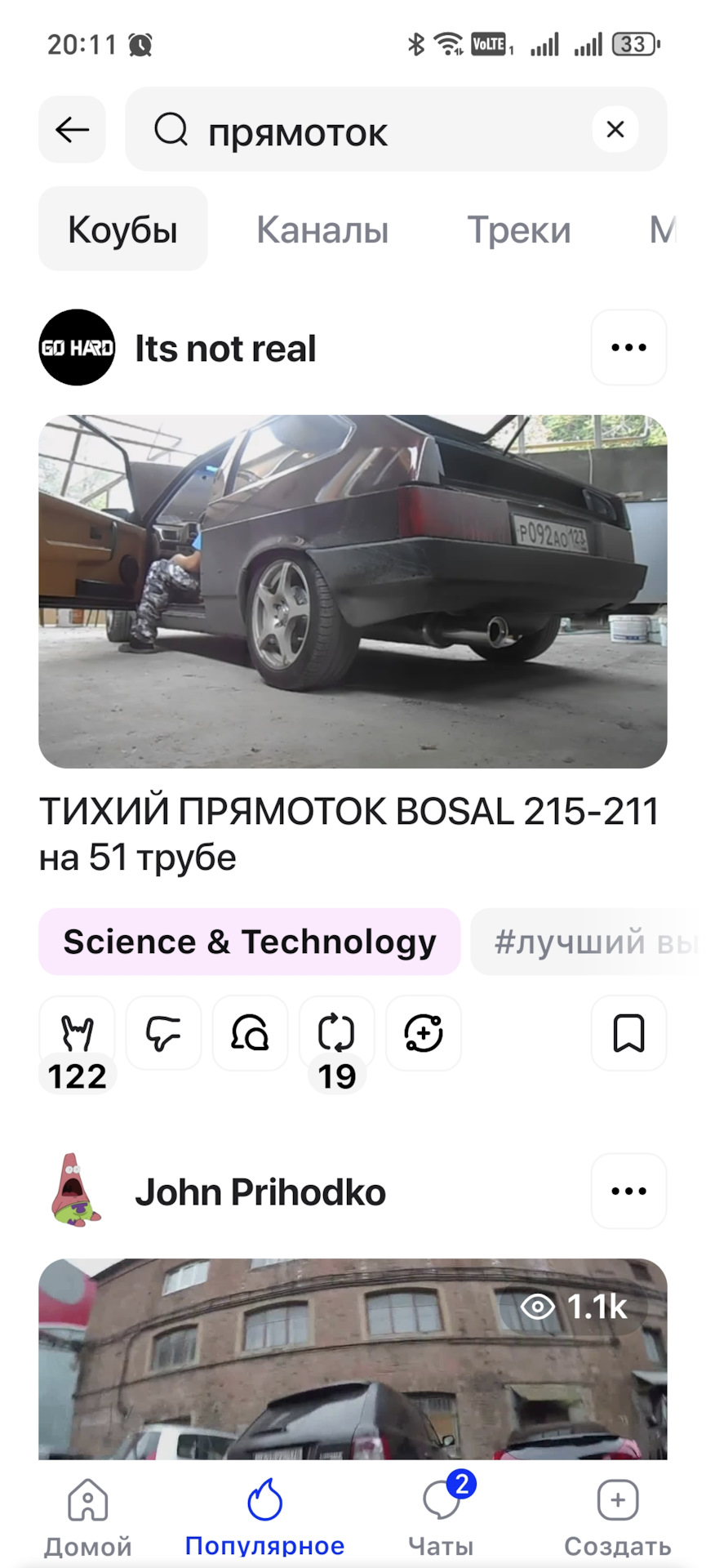The width and height of the screenshot is (706, 1568).
Task: Go to the Домой tab
Action: point(88,1515)
